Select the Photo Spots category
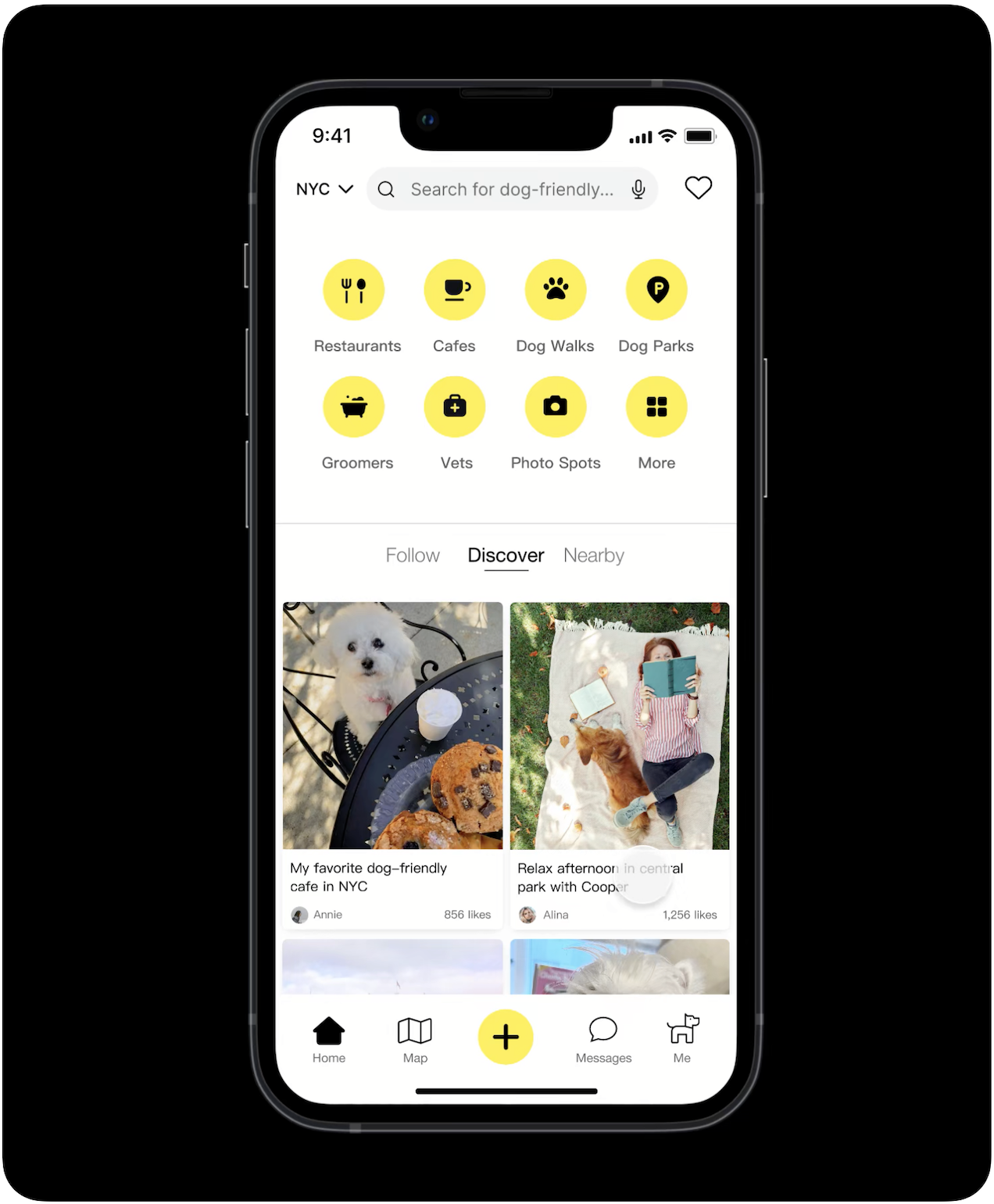This screenshot has width=994, height=1204. point(556,407)
